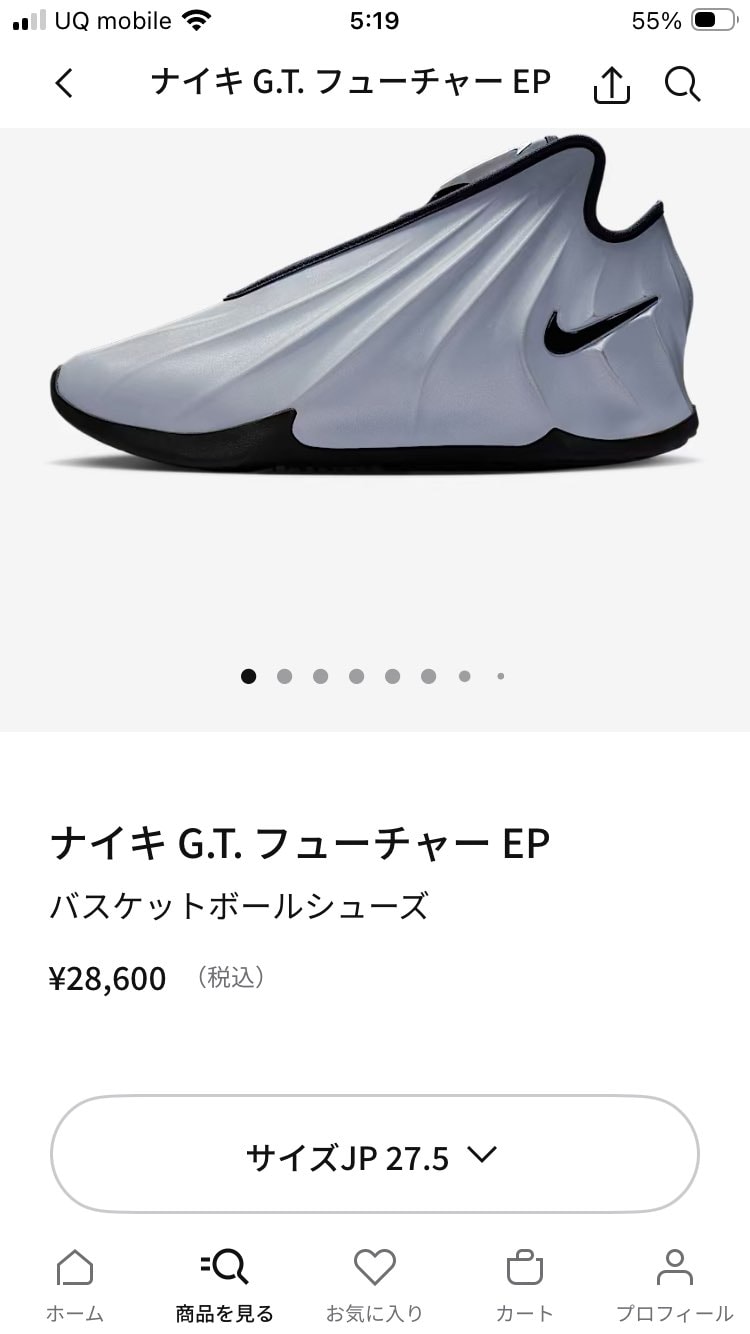Tap the share icon to share this product

611,84
